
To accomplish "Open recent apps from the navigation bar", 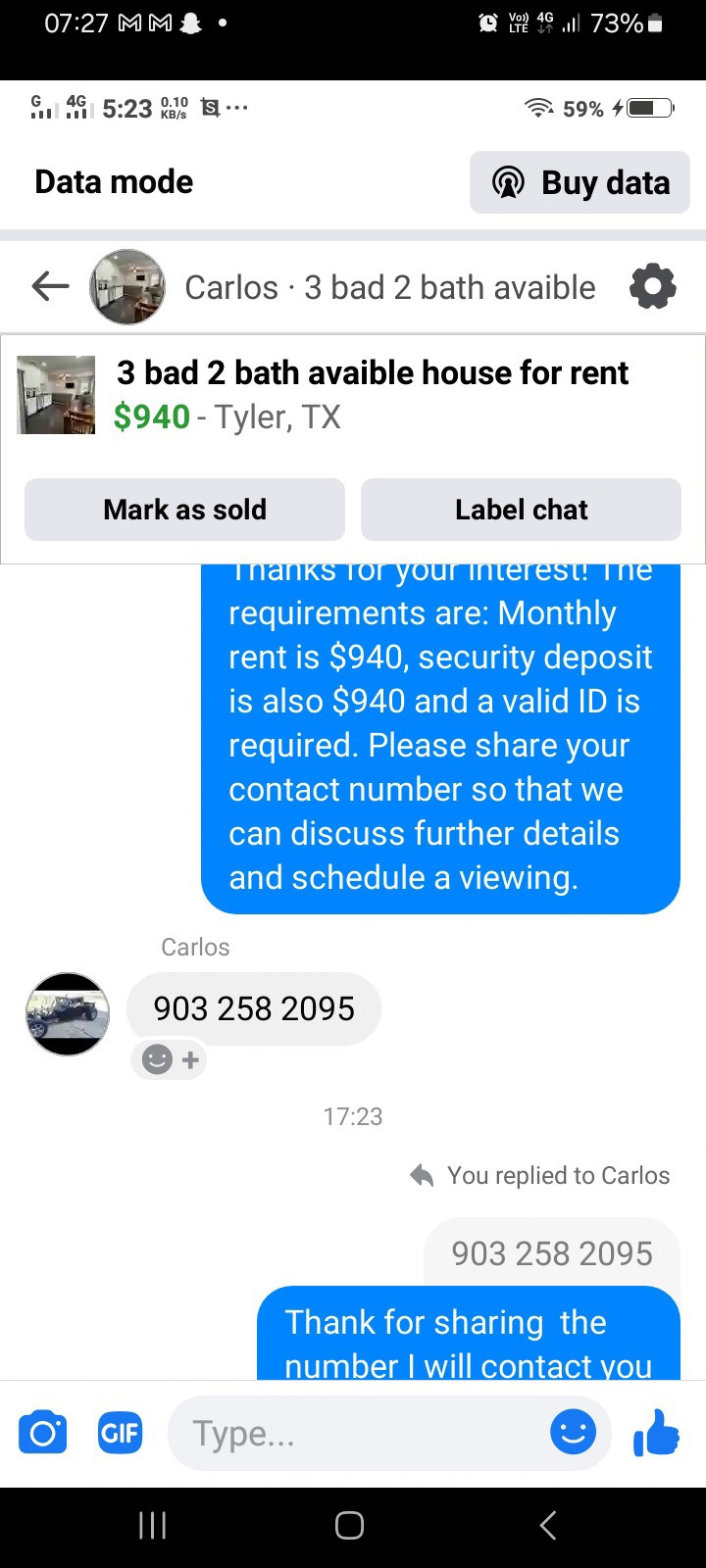I will 152,1525.
